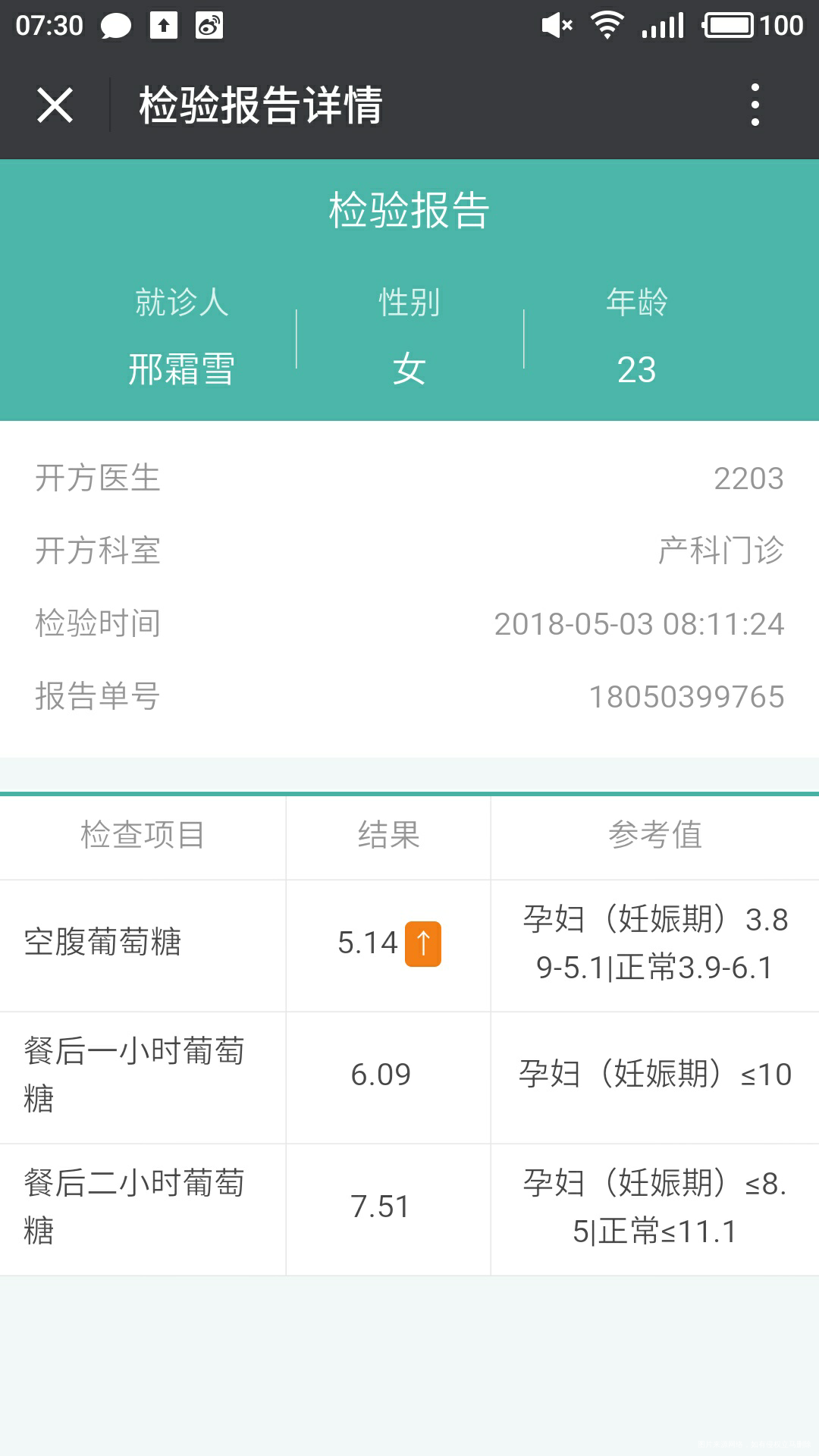
Task: Close the report with the X button
Action: [54, 106]
